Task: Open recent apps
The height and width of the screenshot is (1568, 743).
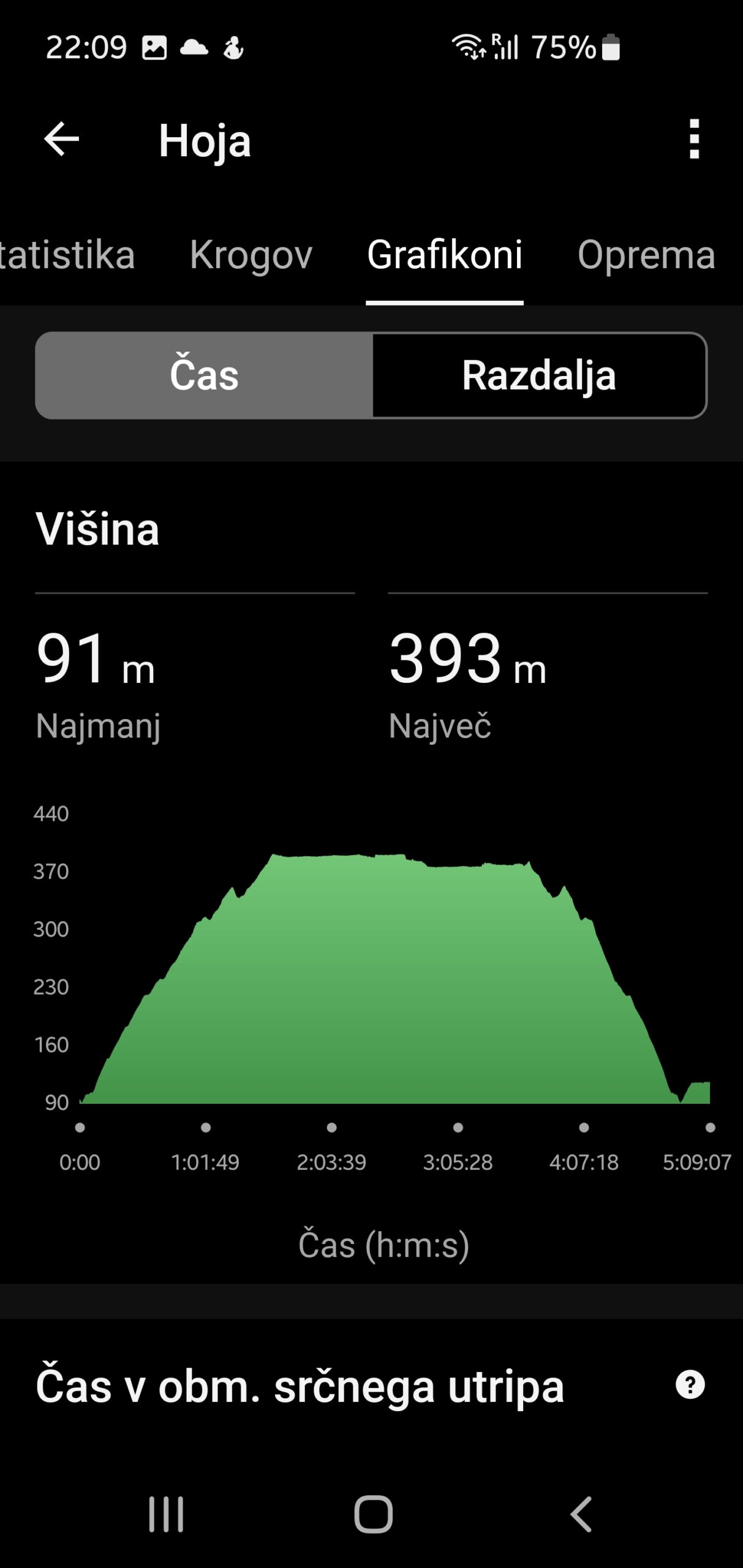Action: [x=166, y=1514]
